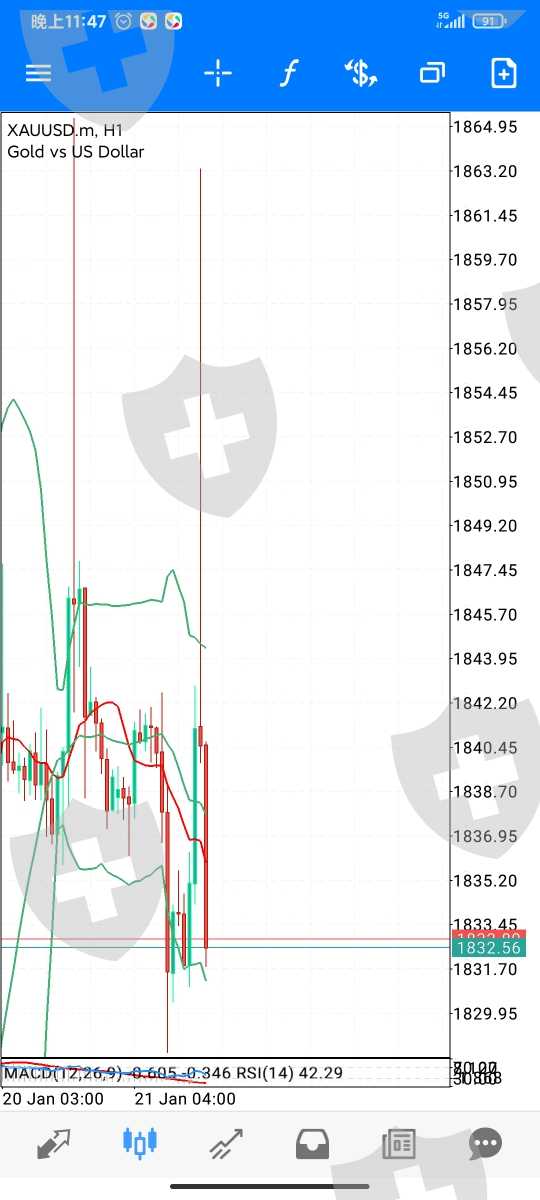Switch to the Quotes tab with arrows
This screenshot has width=540, height=1200.
(53, 1143)
